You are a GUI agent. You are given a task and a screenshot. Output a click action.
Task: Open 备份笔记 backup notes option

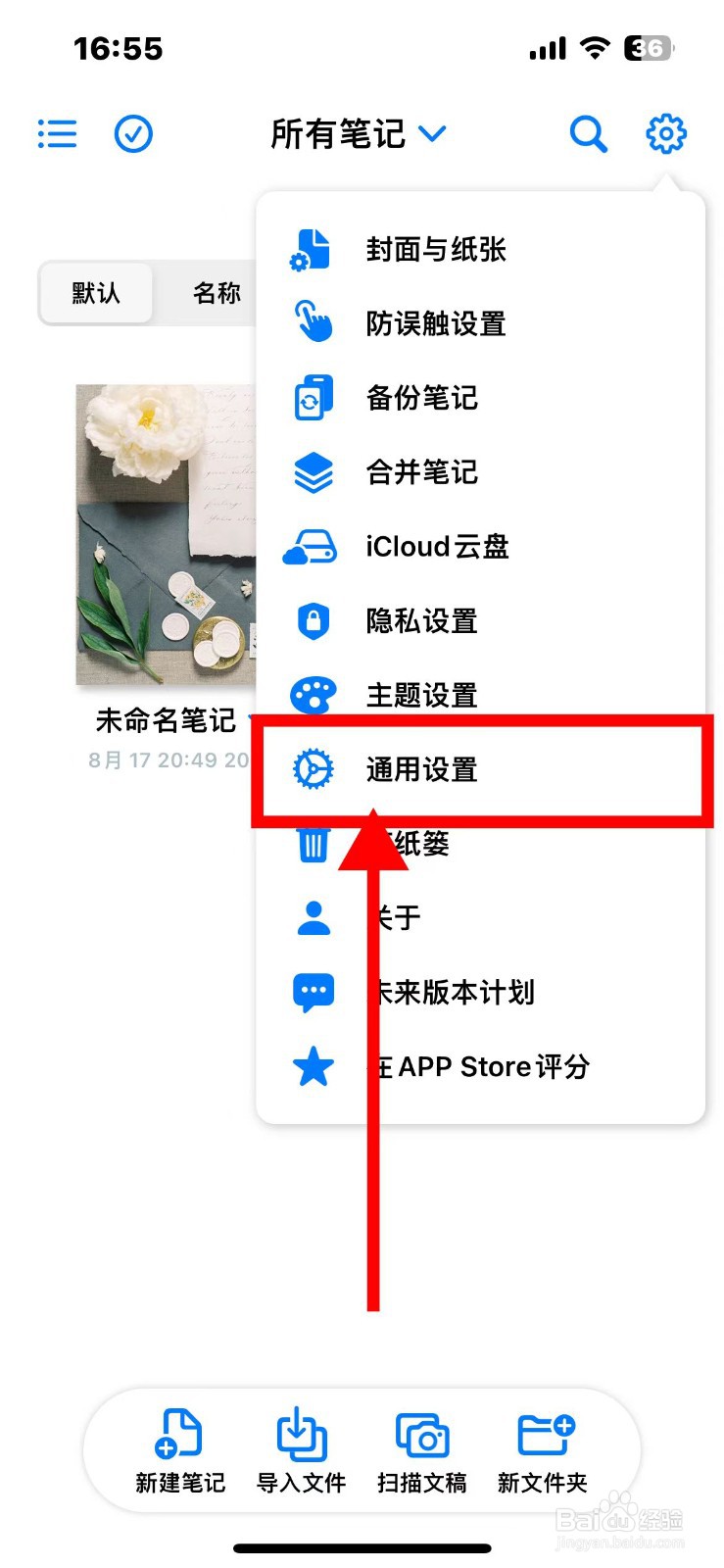tap(421, 398)
